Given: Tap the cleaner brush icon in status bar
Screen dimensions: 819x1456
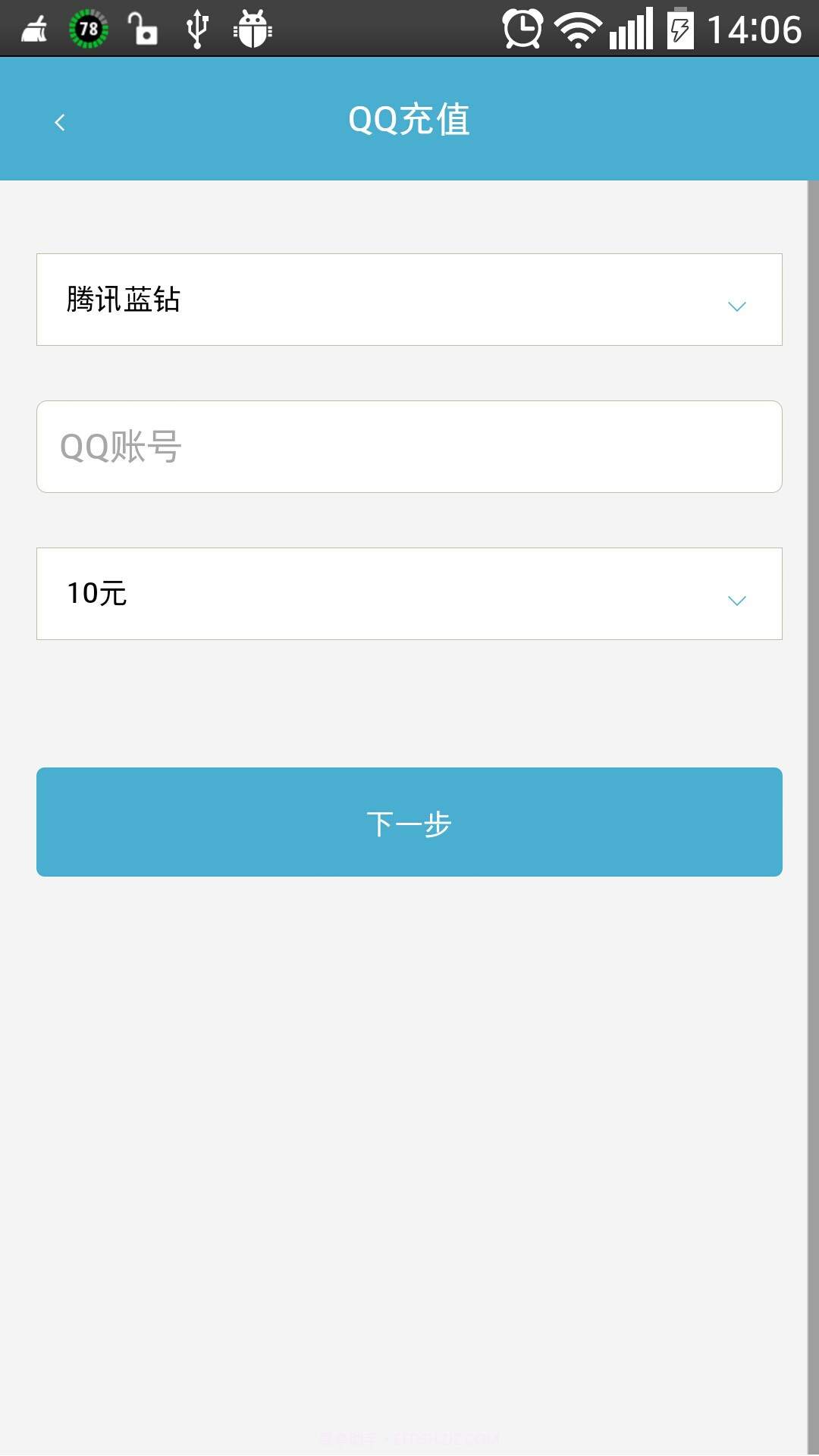Looking at the screenshot, I should click(32, 27).
